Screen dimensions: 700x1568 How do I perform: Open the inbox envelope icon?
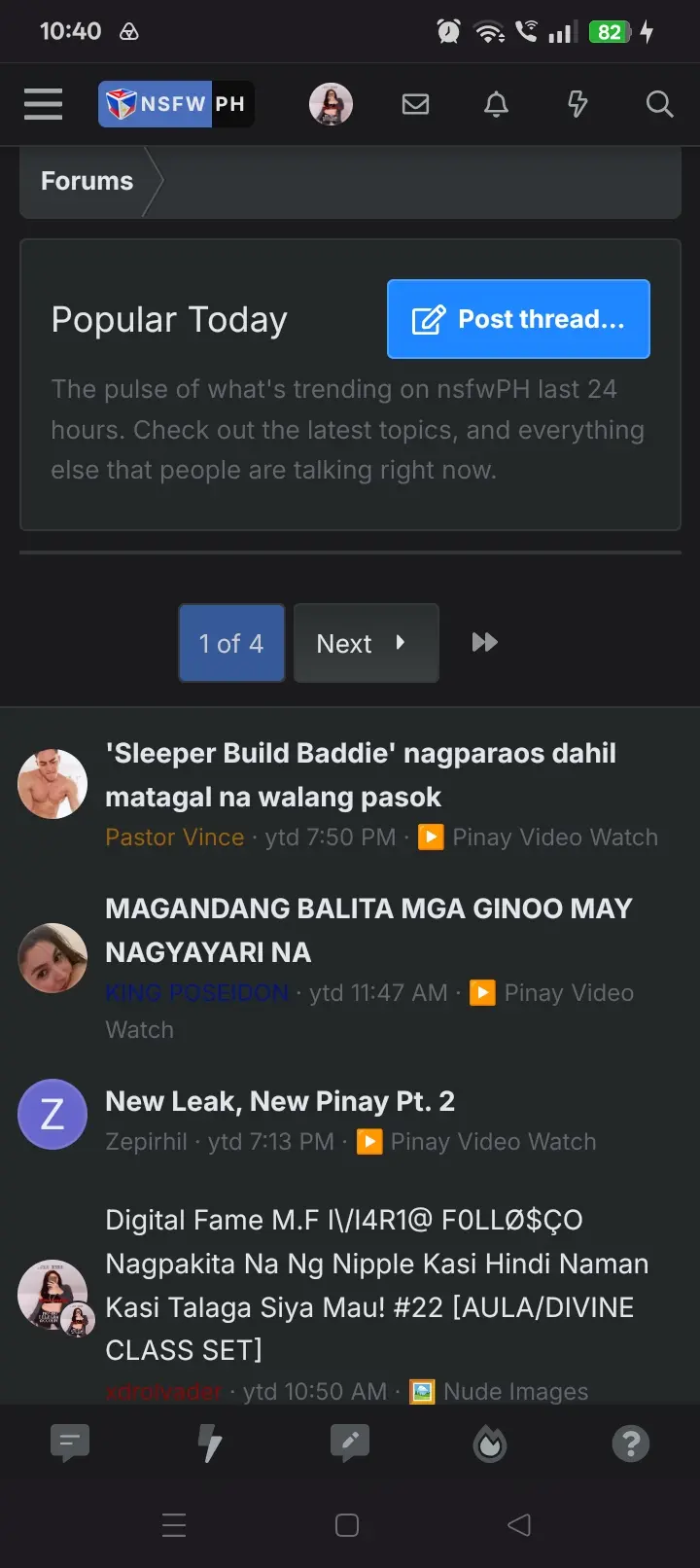(415, 104)
